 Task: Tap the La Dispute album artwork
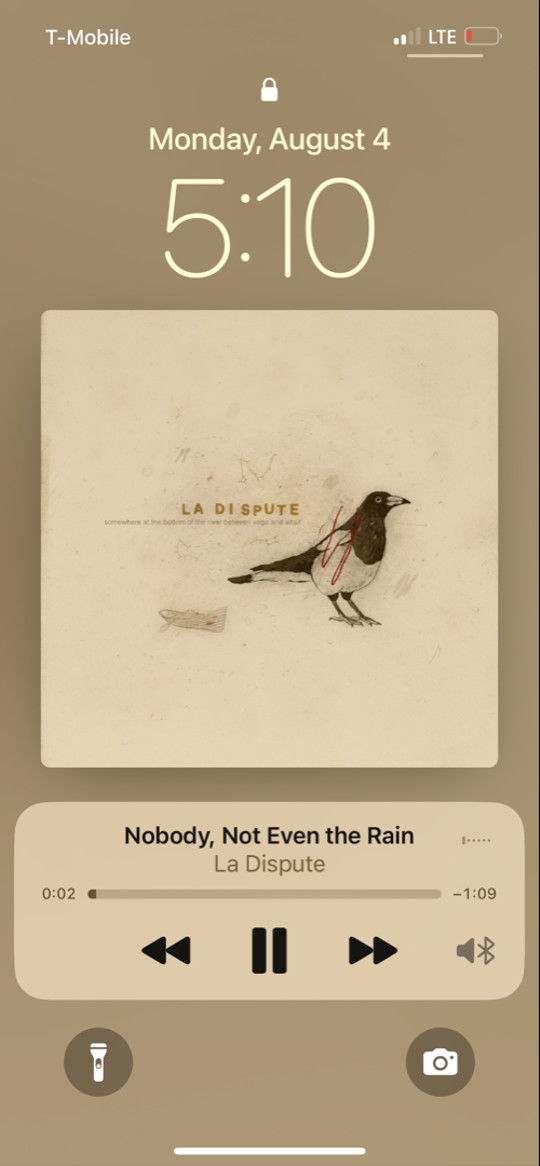point(269,538)
